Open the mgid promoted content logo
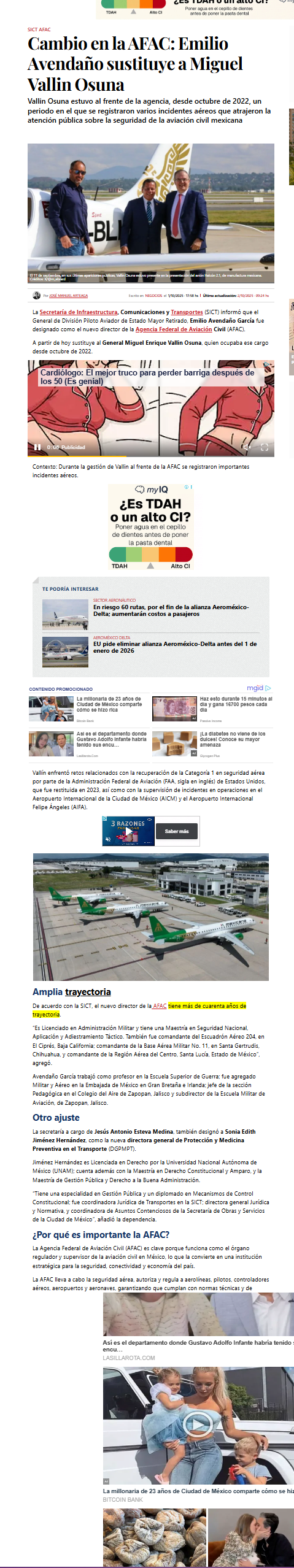Screen dimensions: 294x1568 click(x=259, y=688)
